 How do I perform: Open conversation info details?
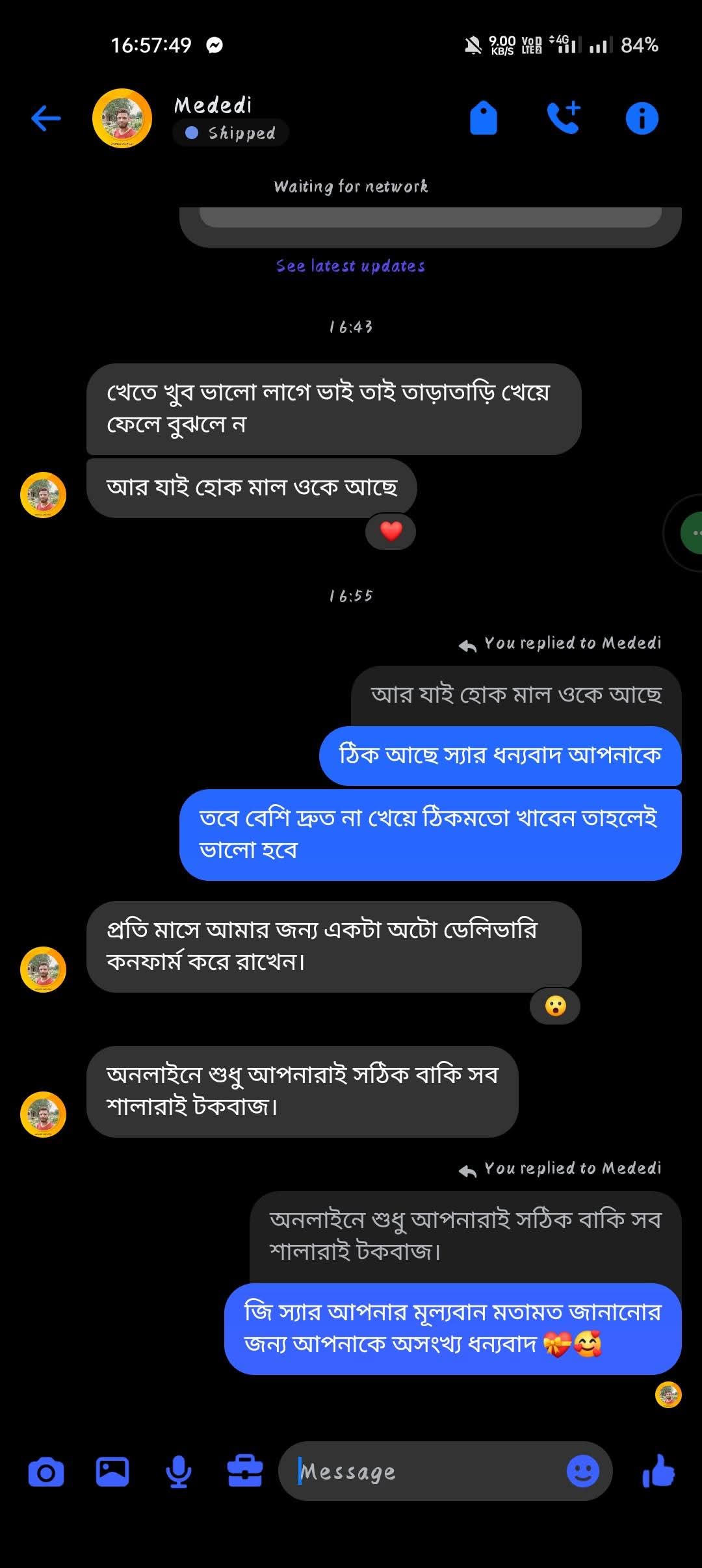click(642, 118)
